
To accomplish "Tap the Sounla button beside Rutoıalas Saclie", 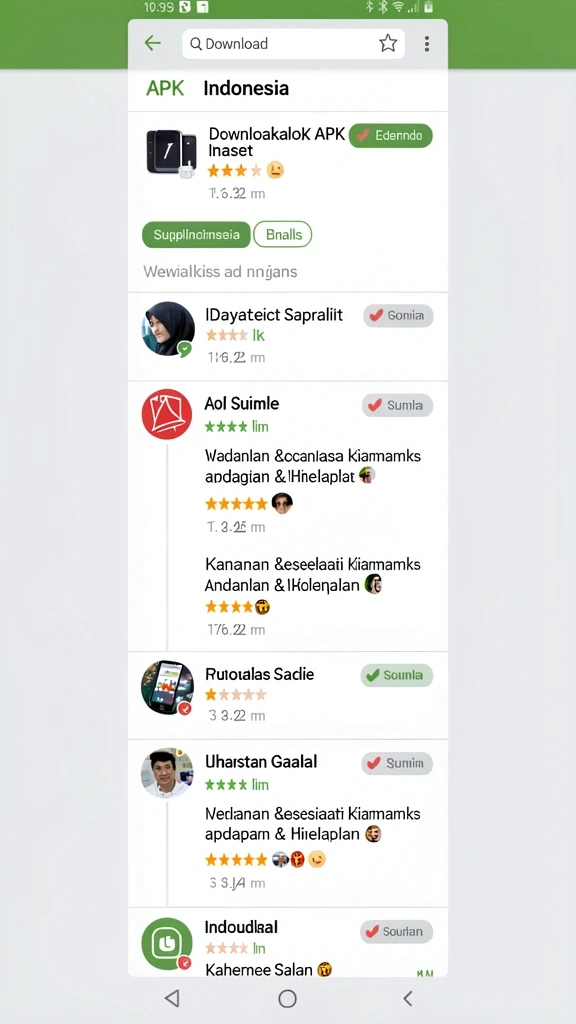I will pos(396,675).
